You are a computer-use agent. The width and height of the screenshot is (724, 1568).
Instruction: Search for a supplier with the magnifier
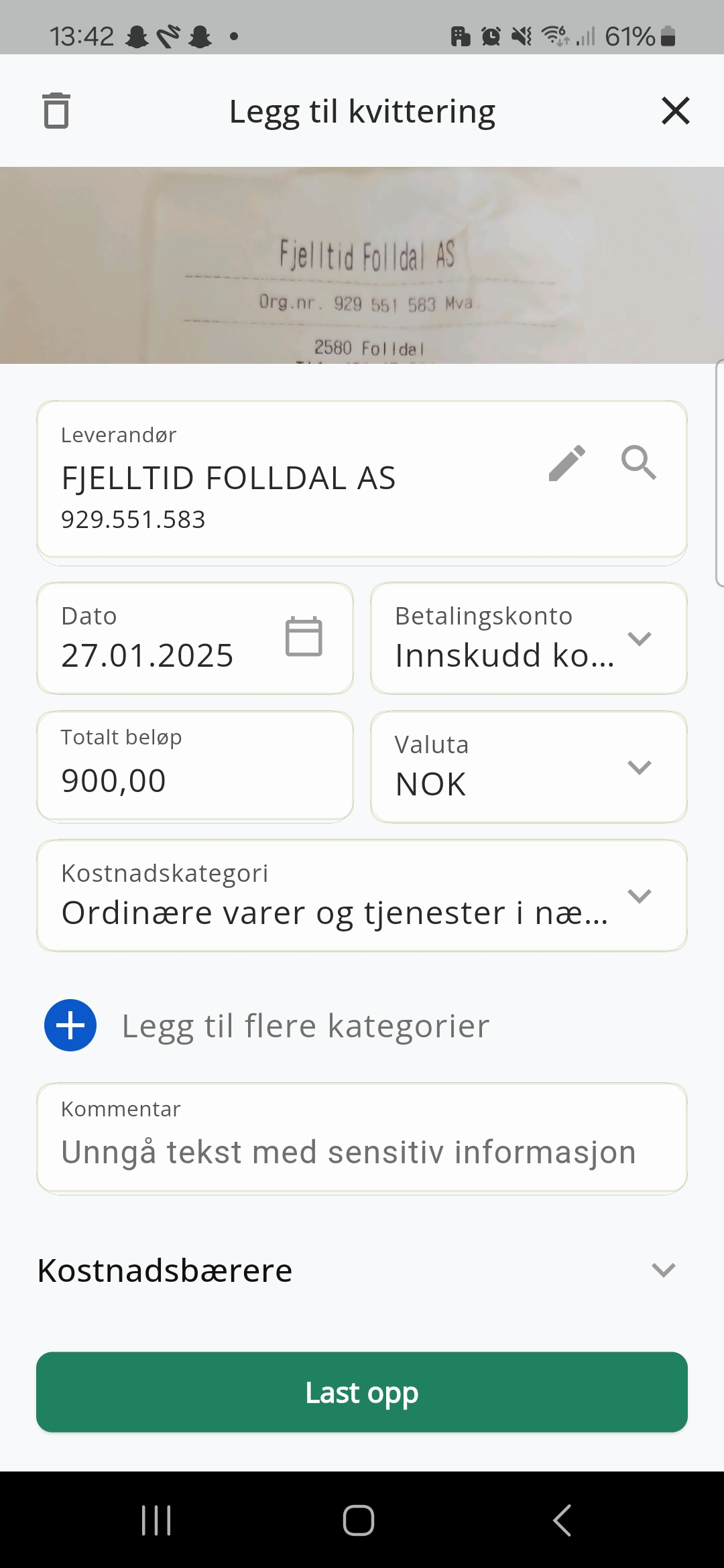tap(639, 463)
